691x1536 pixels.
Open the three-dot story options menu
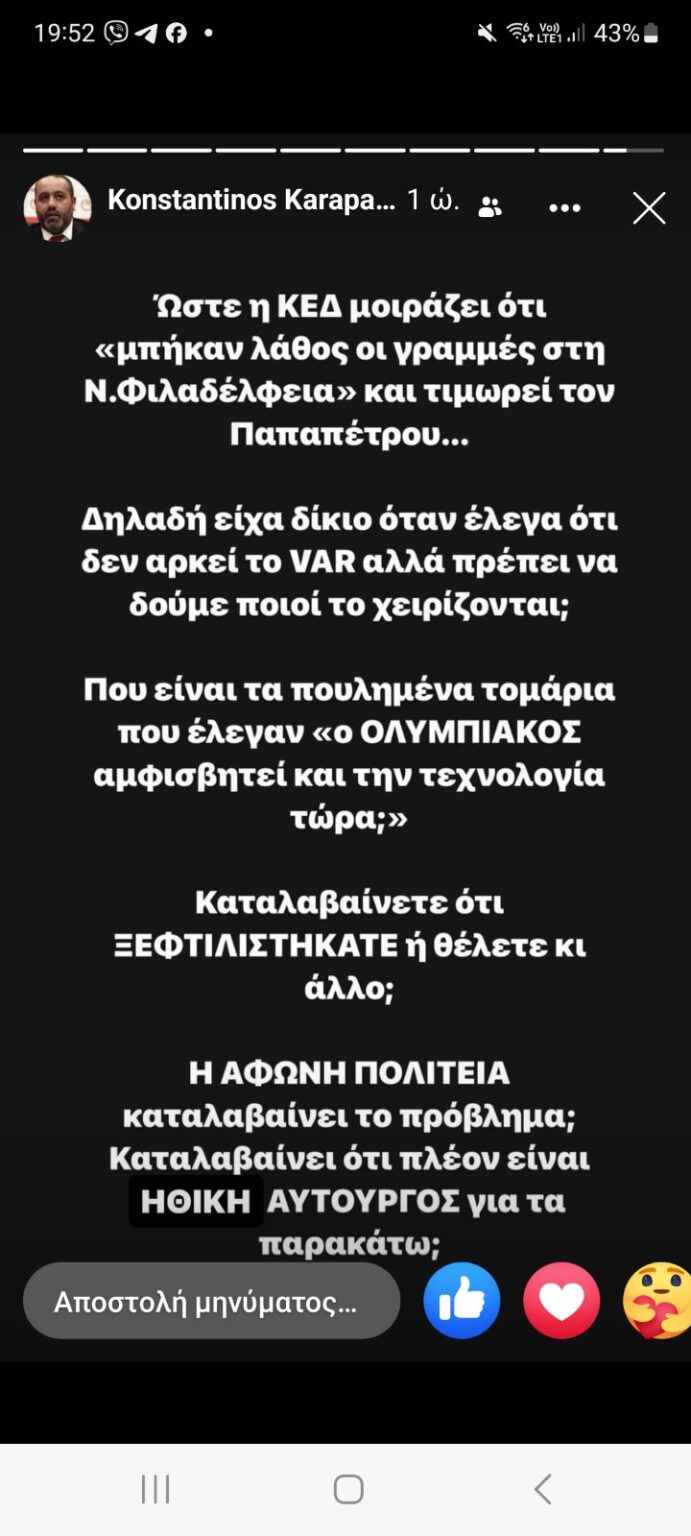565,208
